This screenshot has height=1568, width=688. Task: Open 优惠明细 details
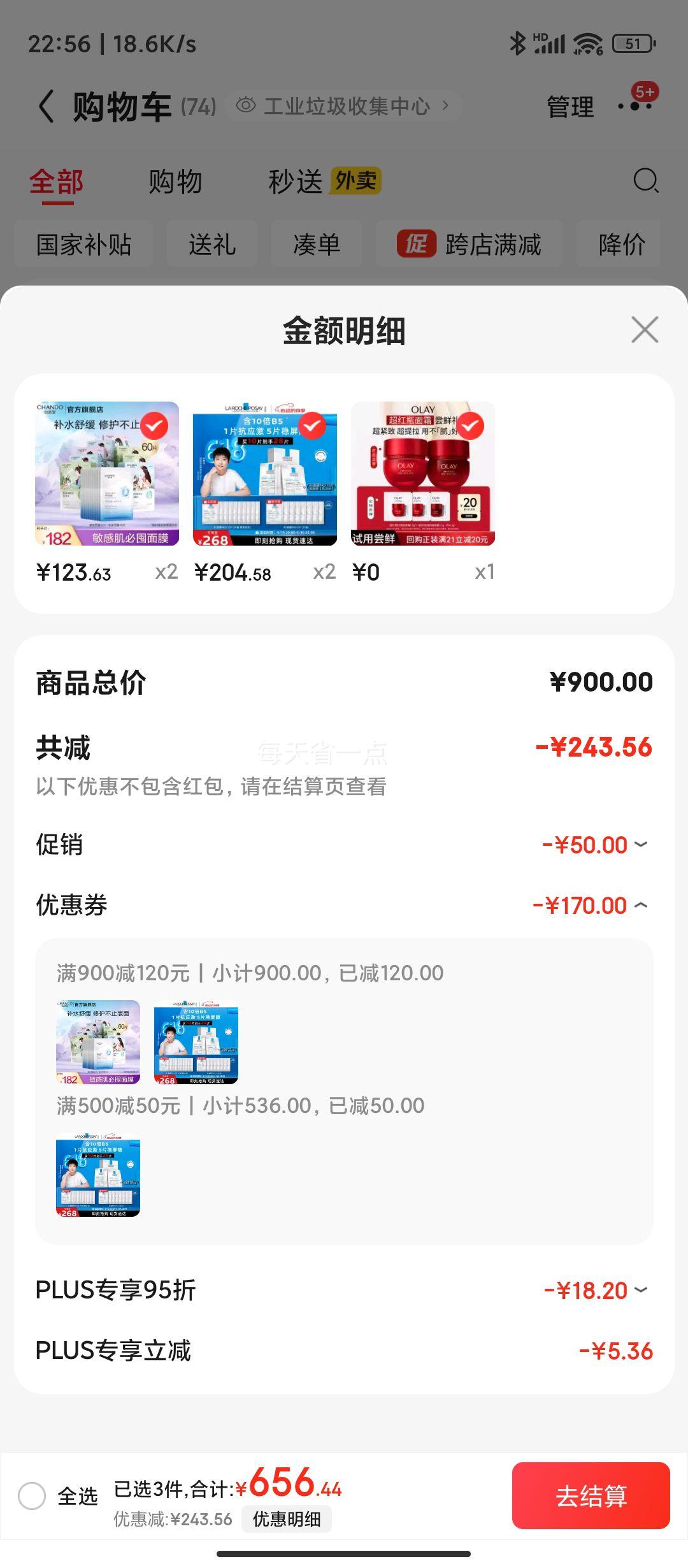pos(286,1519)
